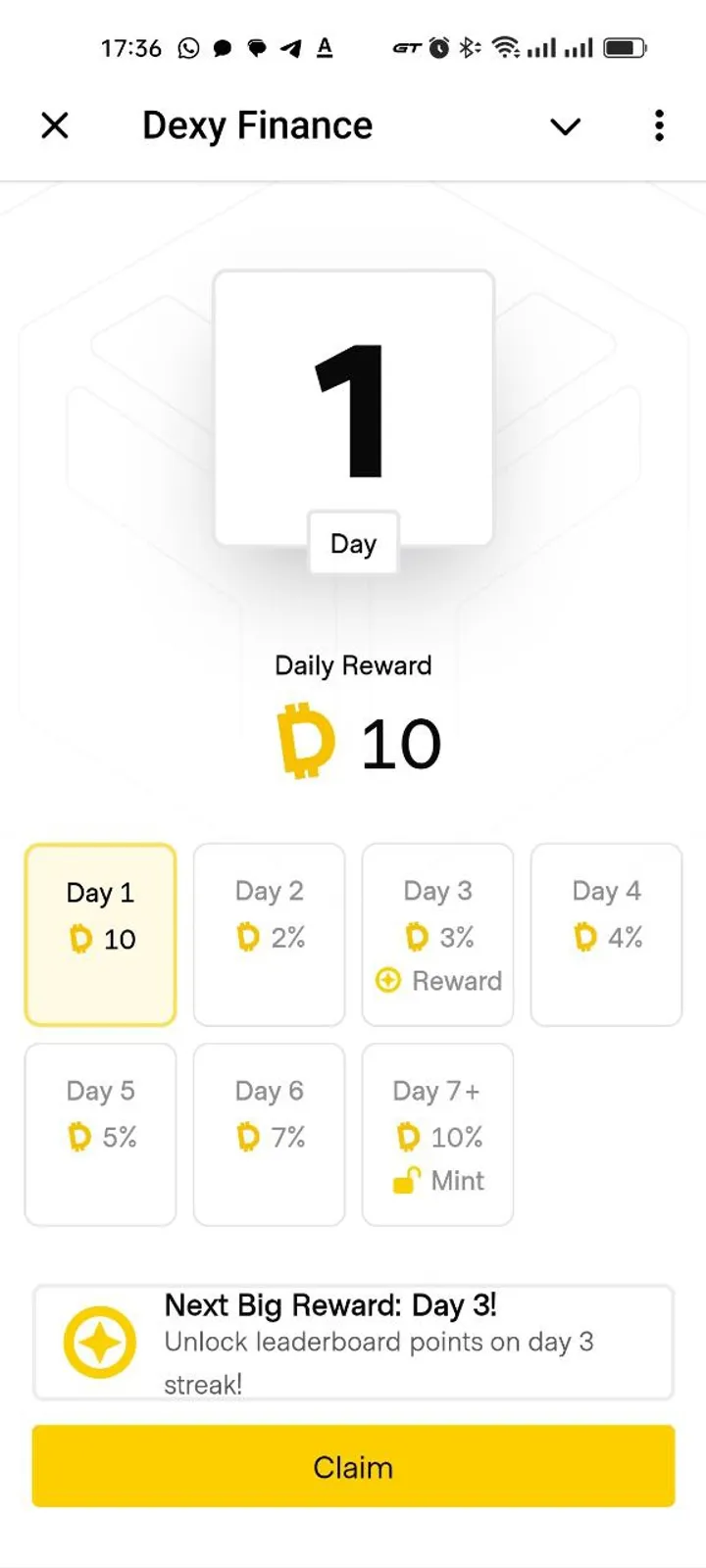Select the Reward star icon on Day 3 card
Image resolution: width=706 pixels, height=1568 pixels.
(389, 980)
